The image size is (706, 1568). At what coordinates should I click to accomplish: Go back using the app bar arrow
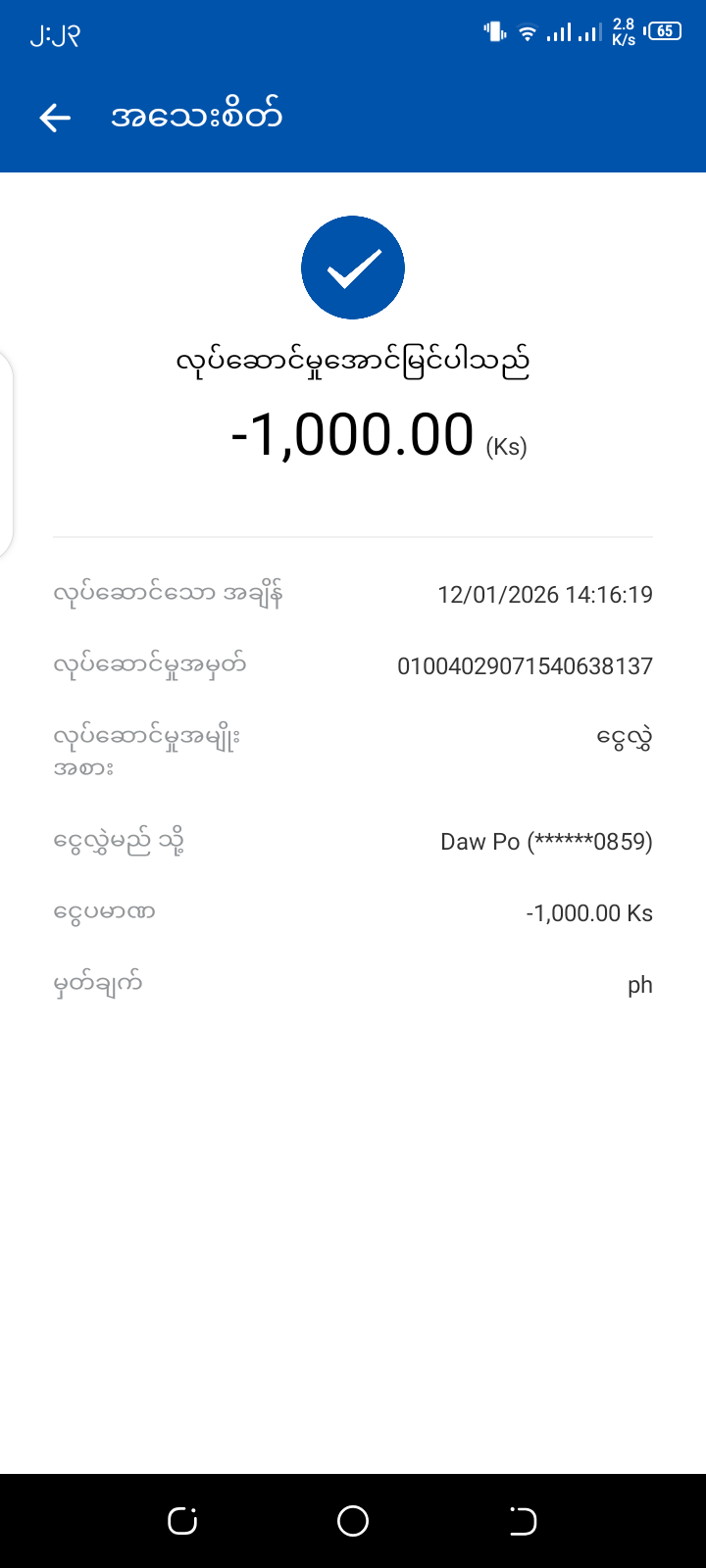[x=55, y=119]
